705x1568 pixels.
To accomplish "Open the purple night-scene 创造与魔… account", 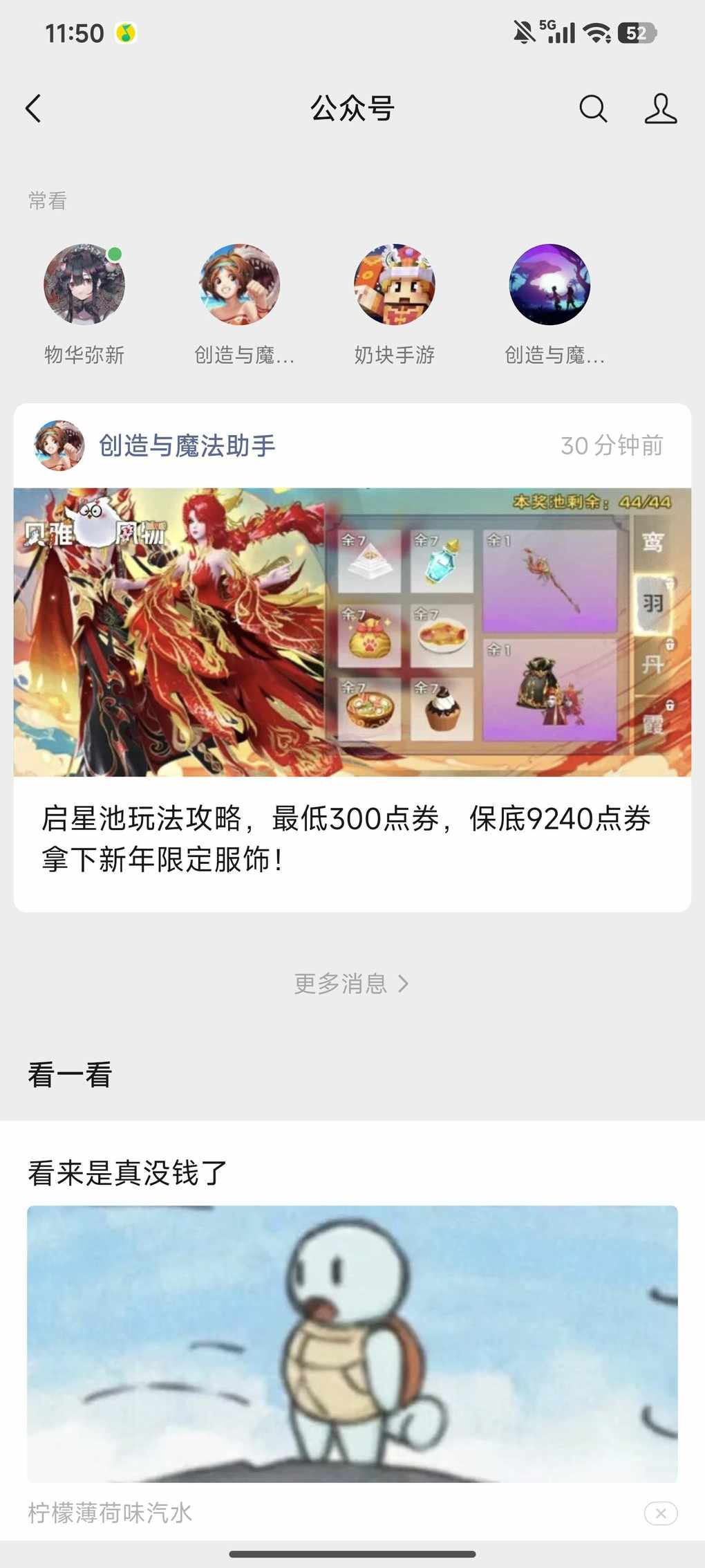I will [549, 284].
